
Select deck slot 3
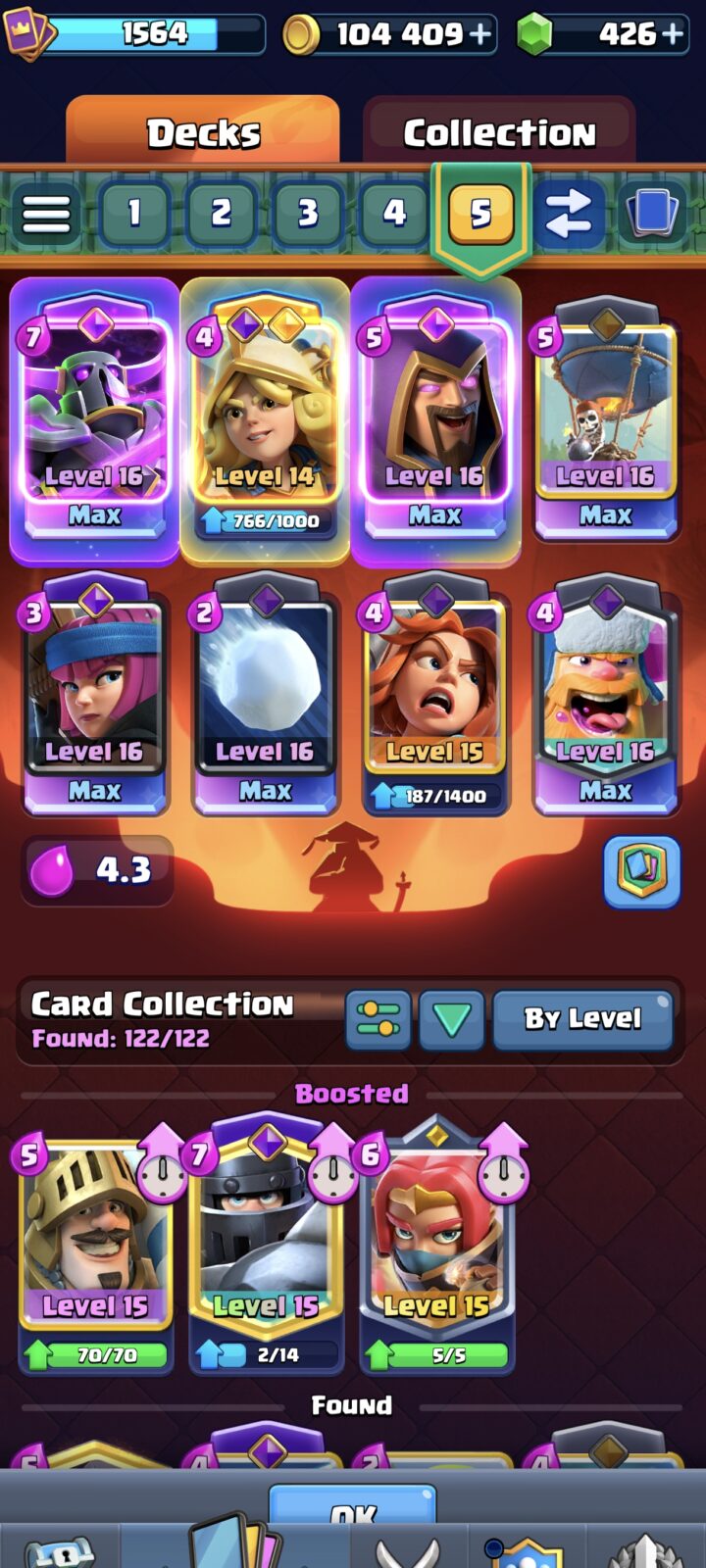point(307,212)
